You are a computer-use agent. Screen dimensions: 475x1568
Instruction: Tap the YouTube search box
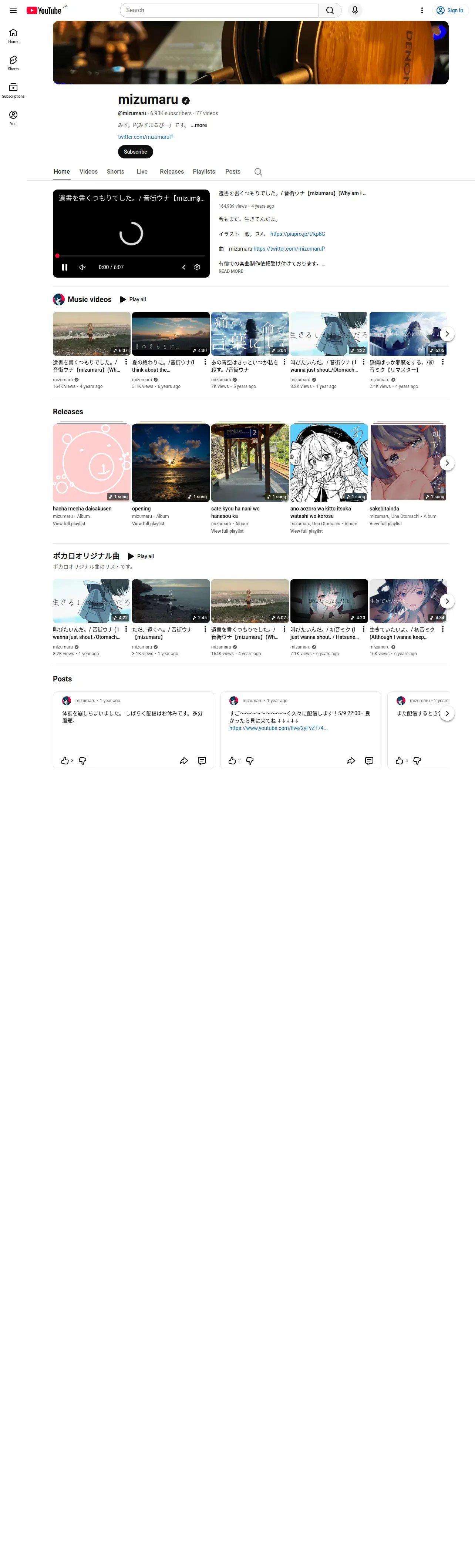pos(219,10)
